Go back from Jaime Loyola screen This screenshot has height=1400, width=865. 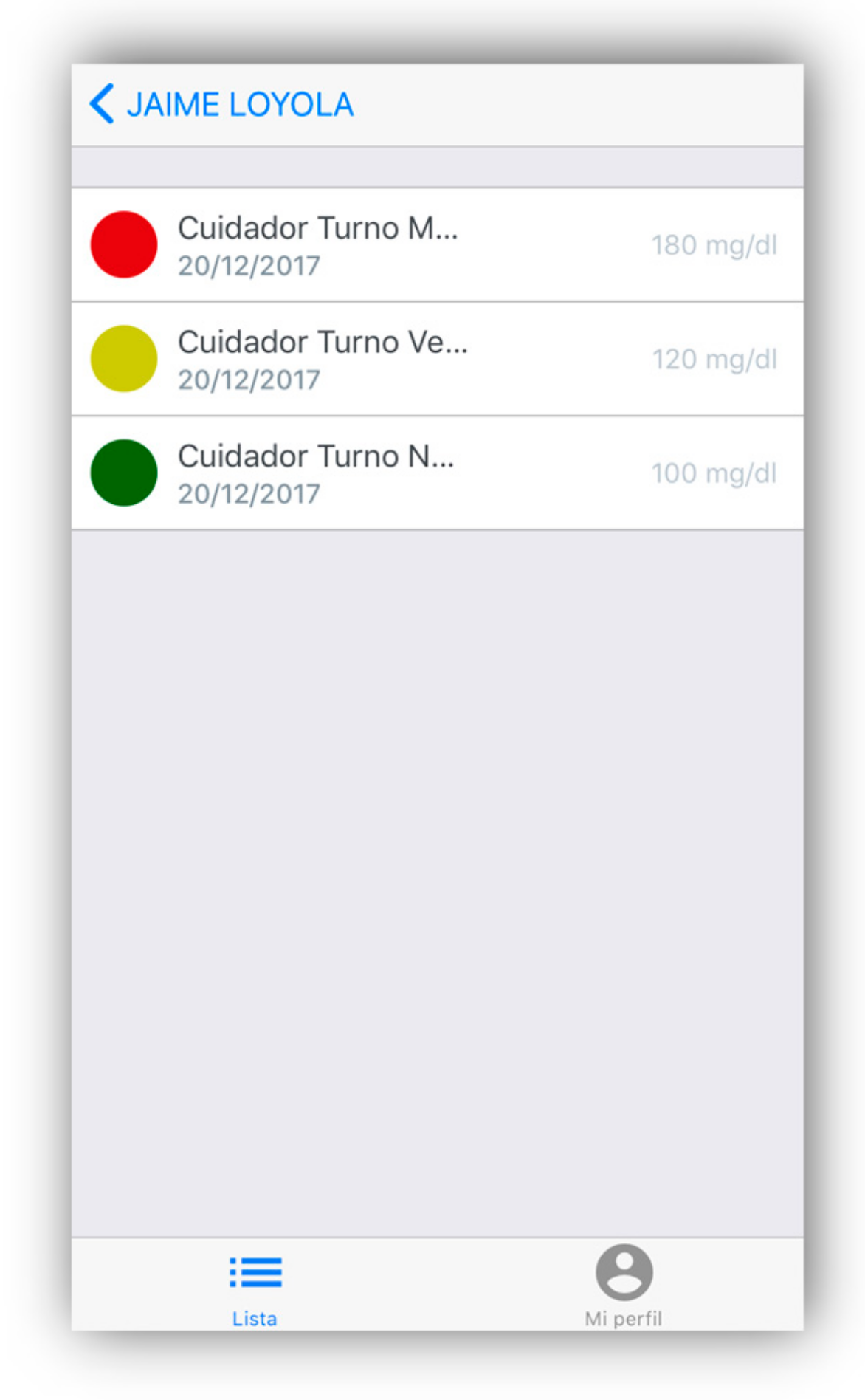[103, 104]
